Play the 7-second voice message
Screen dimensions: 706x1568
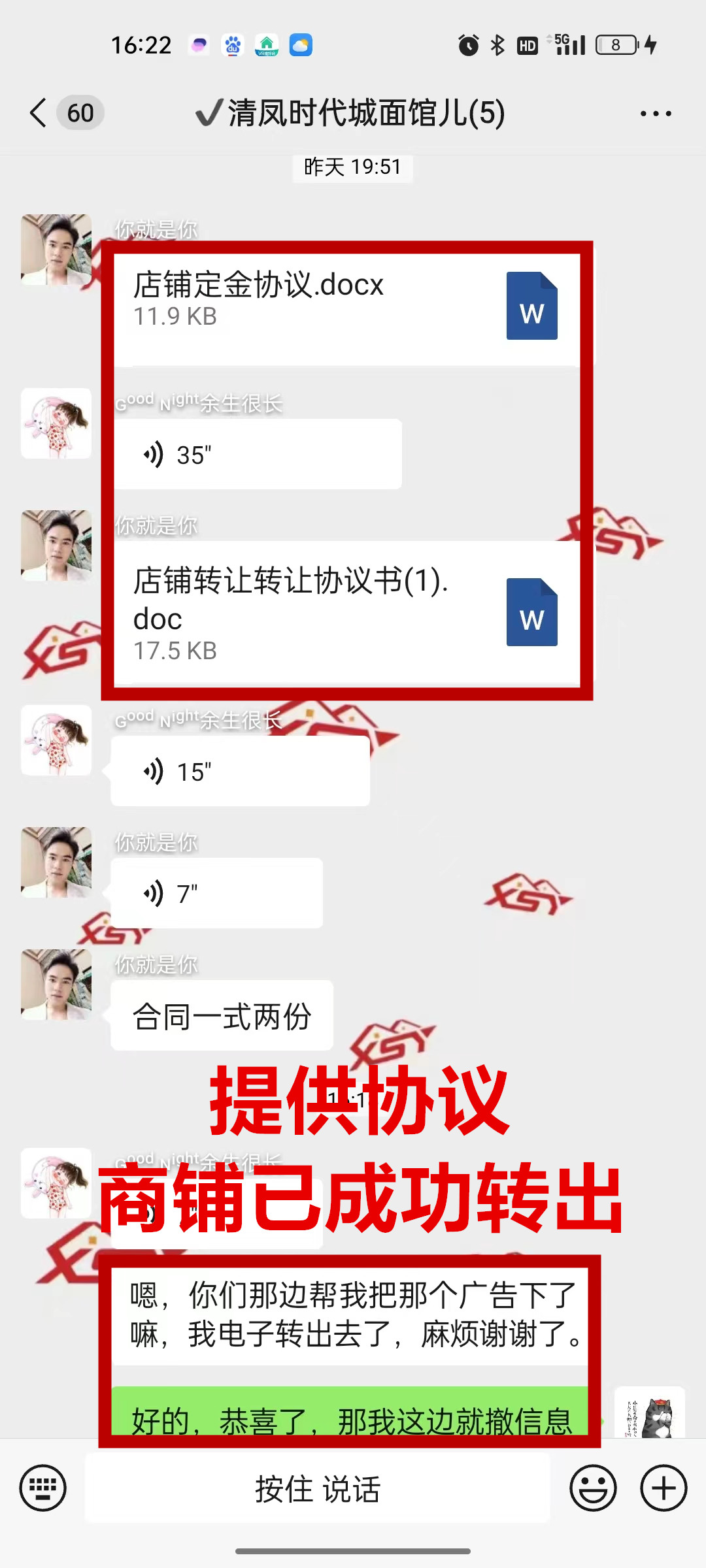pos(217,893)
